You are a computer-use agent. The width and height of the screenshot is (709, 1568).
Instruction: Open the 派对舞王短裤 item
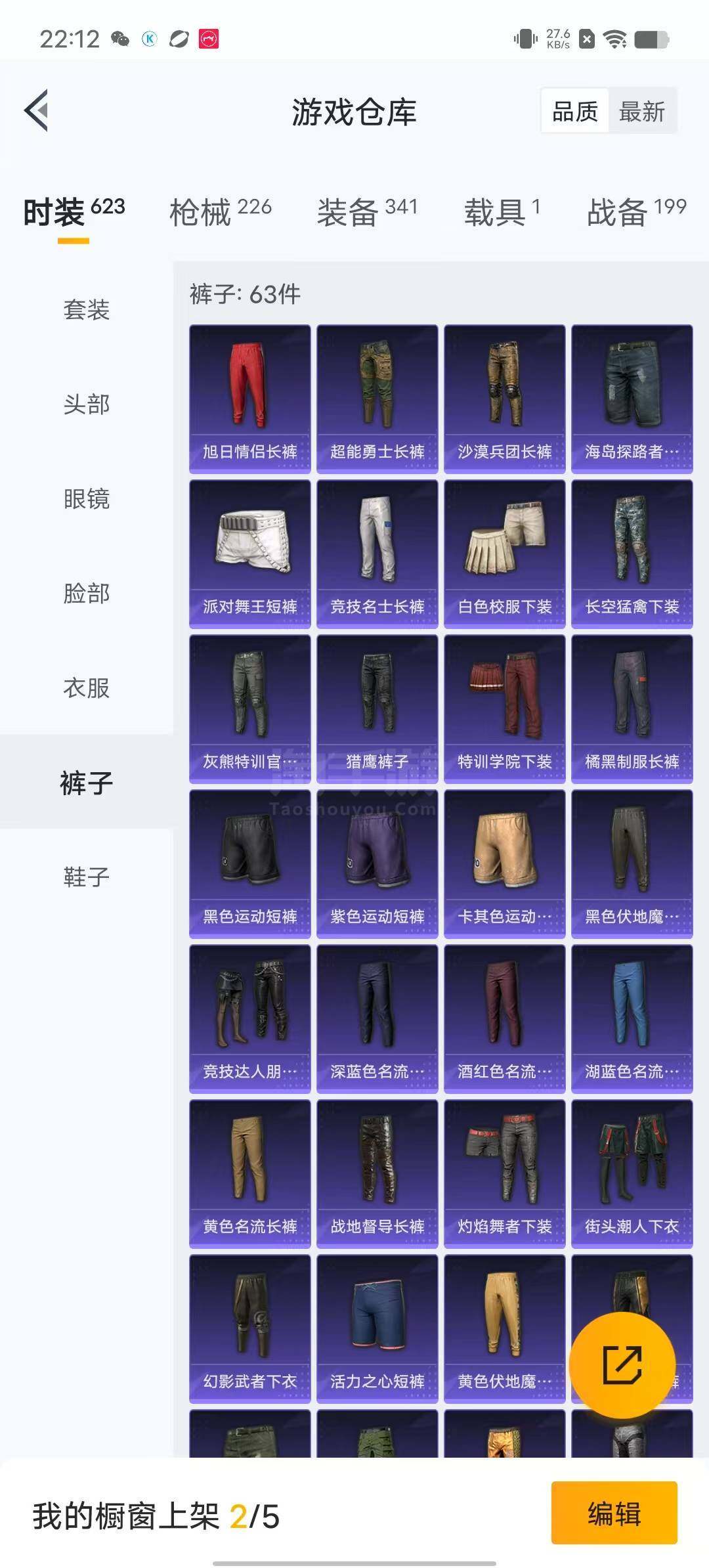click(x=250, y=554)
